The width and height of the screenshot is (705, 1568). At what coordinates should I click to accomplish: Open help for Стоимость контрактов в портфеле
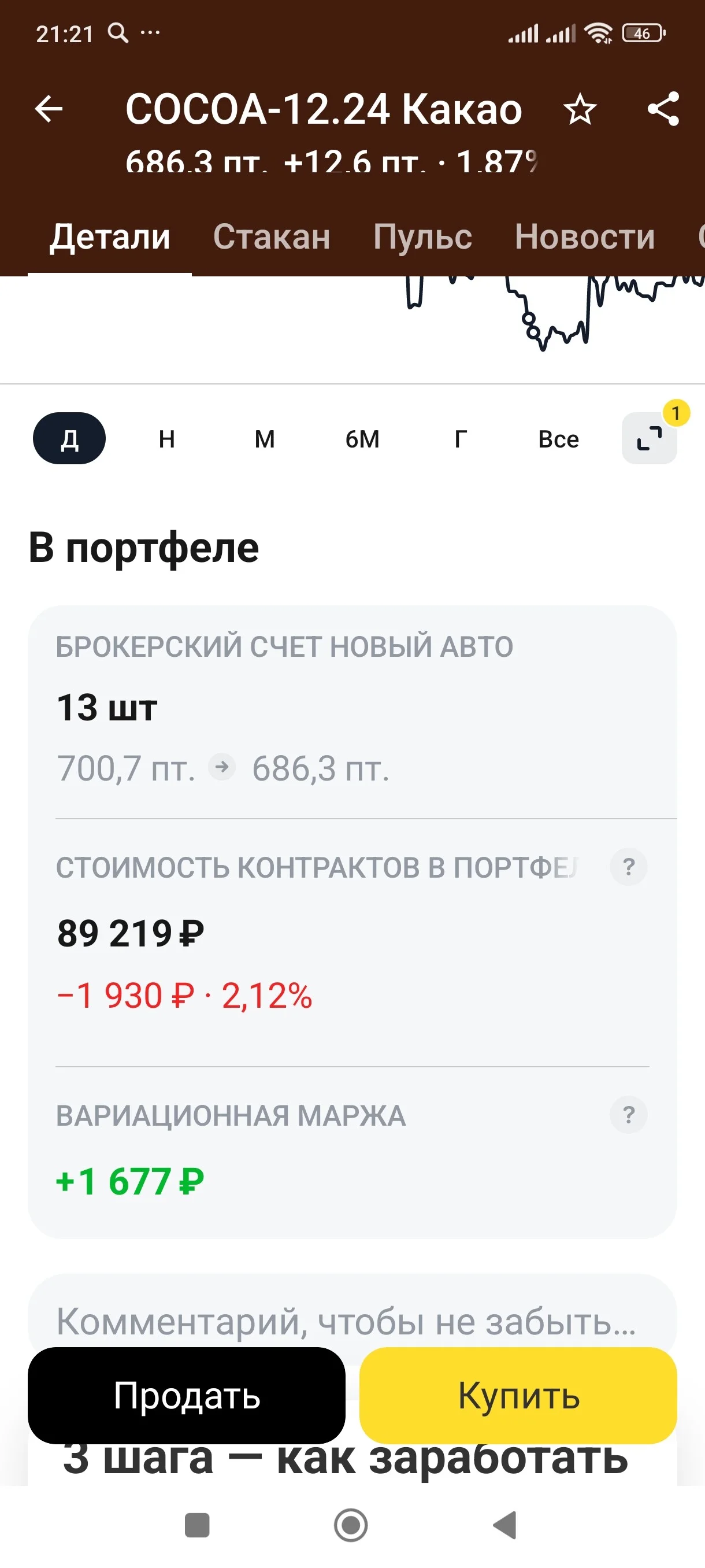pyautogui.click(x=628, y=867)
